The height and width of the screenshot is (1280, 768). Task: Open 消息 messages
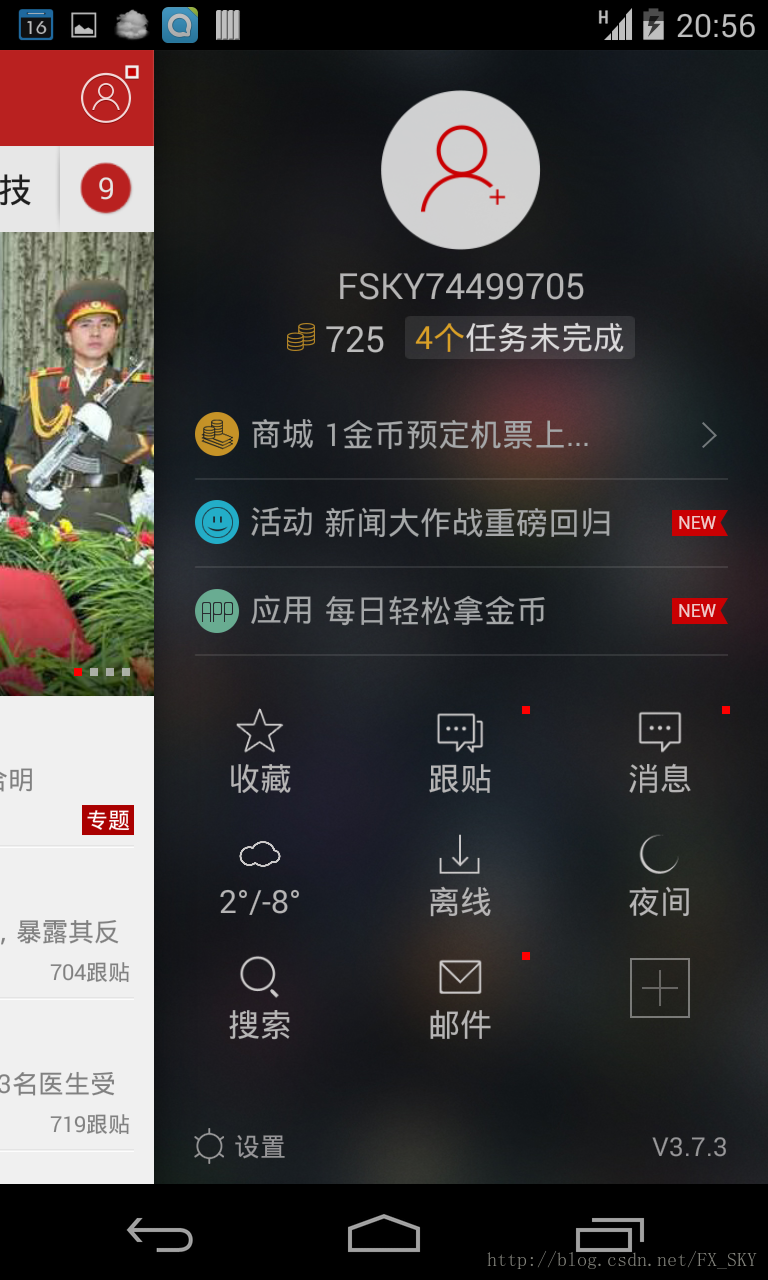coord(659,752)
